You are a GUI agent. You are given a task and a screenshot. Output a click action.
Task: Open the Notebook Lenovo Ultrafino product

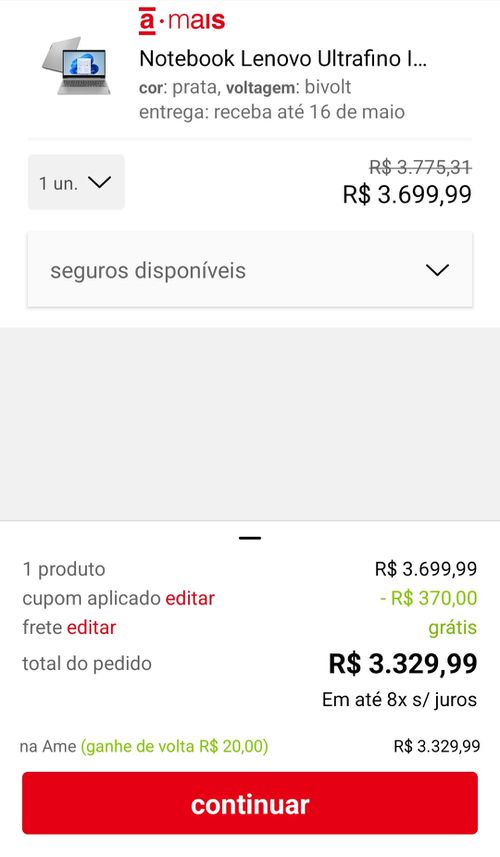coord(283,58)
